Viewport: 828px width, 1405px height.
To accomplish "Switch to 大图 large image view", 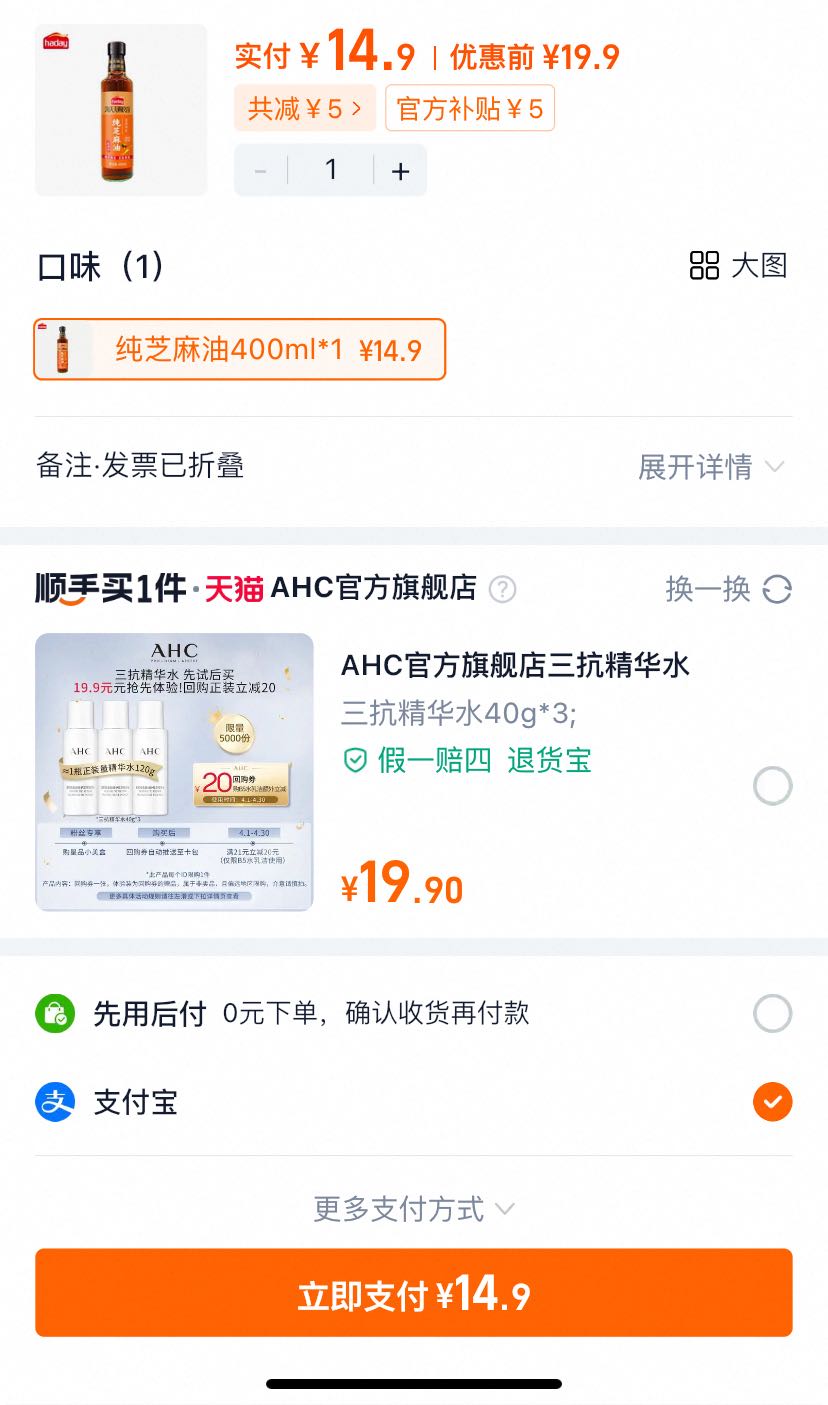I will (x=739, y=266).
